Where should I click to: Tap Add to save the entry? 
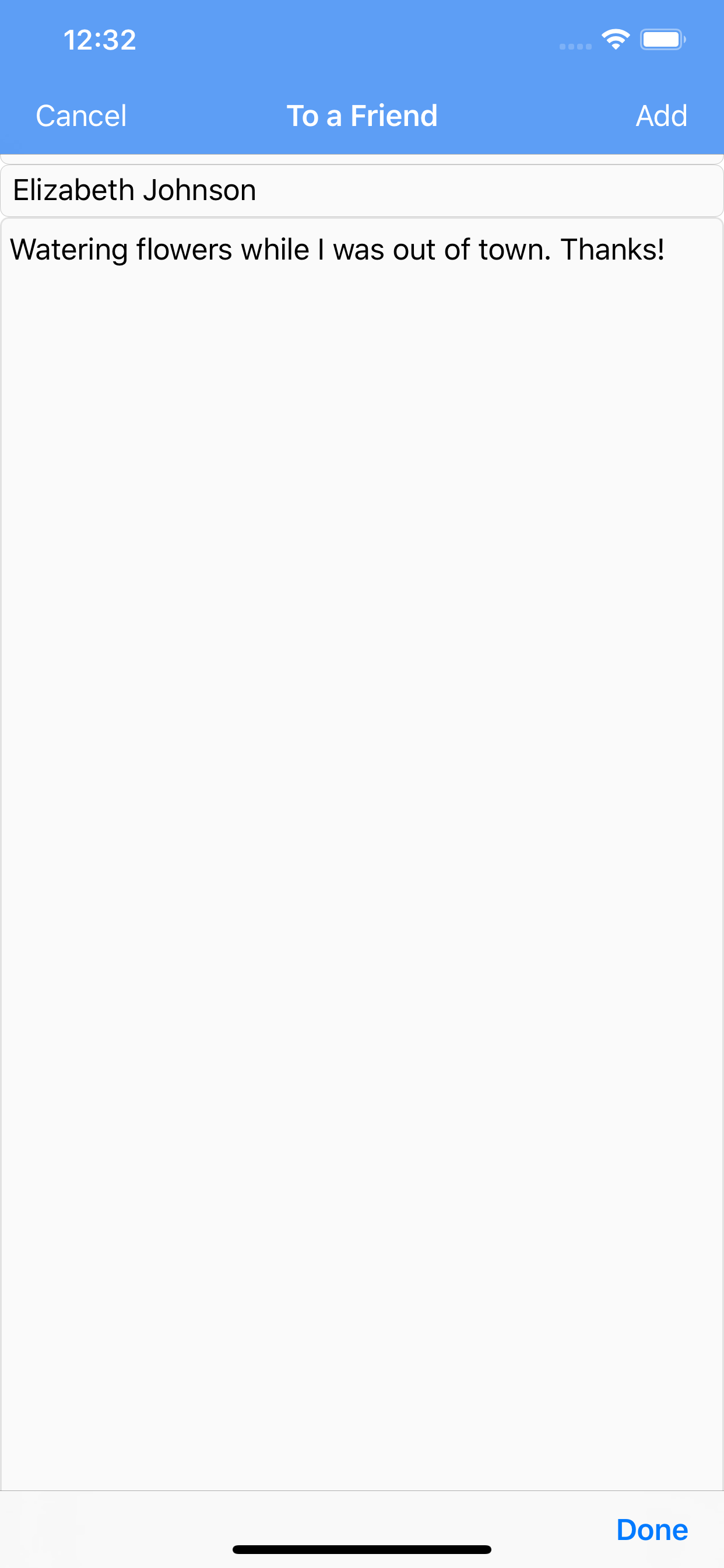pyautogui.click(x=661, y=116)
